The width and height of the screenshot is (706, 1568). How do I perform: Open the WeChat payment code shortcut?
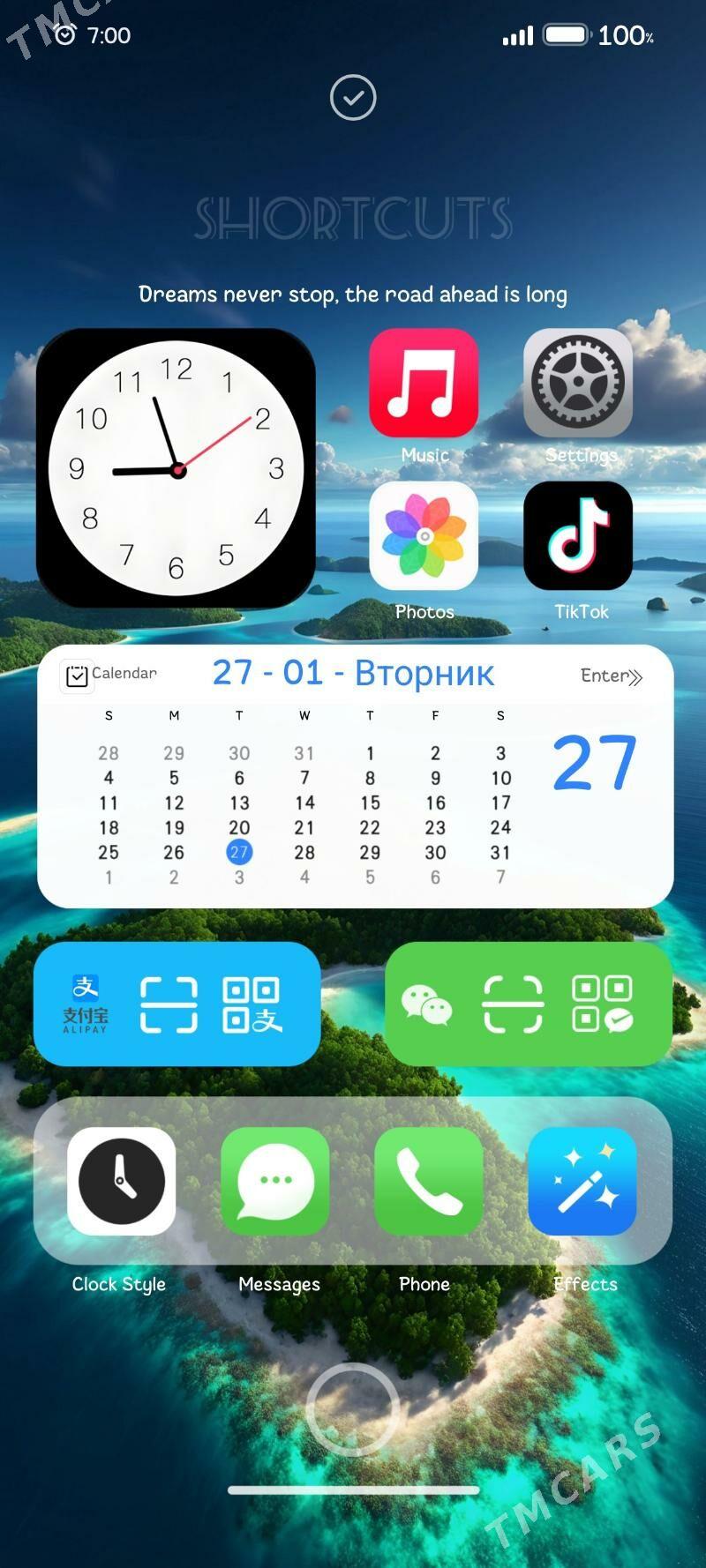pyautogui.click(x=603, y=1004)
